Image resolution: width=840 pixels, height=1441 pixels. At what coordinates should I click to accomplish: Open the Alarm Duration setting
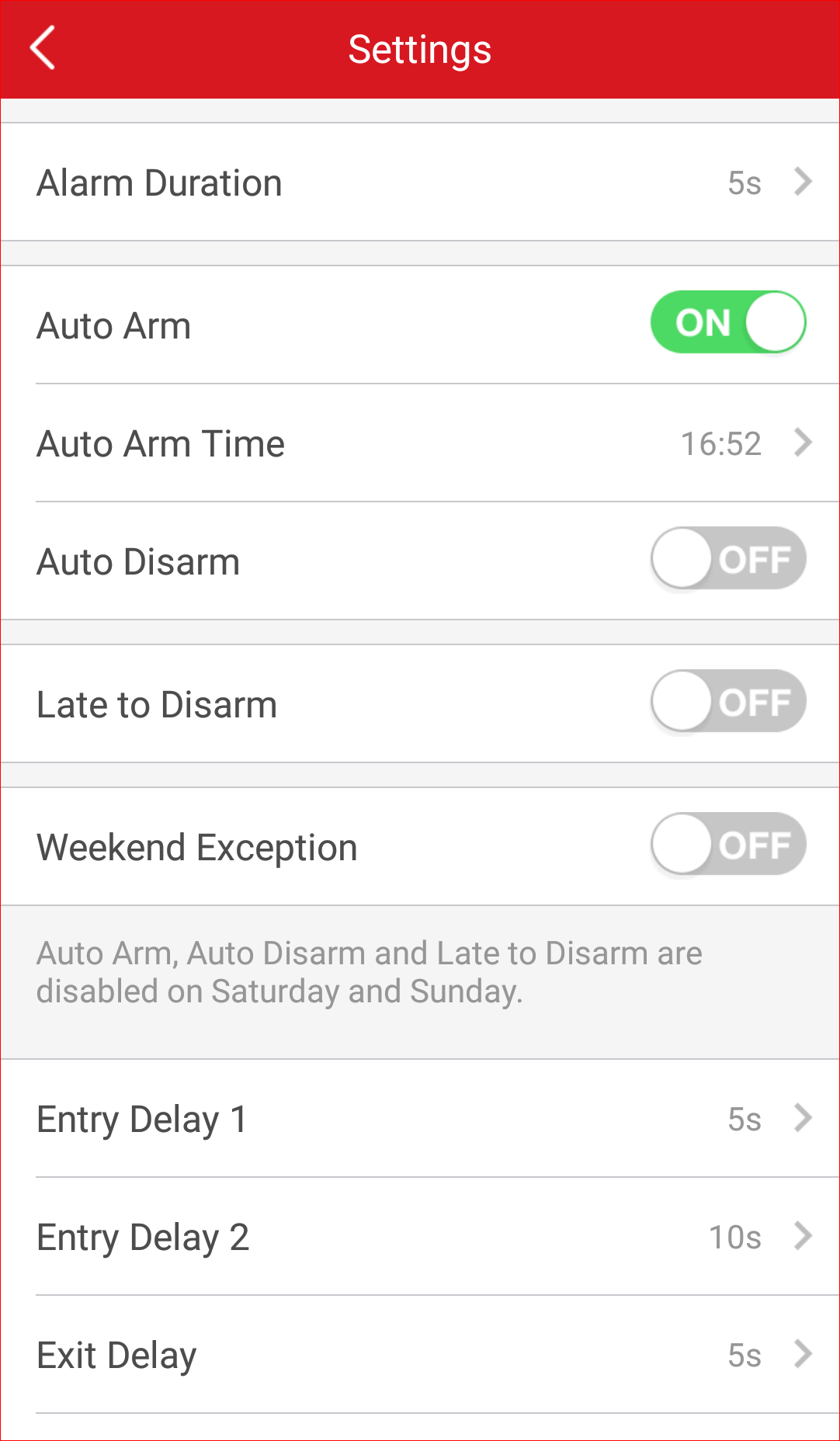tap(419, 182)
